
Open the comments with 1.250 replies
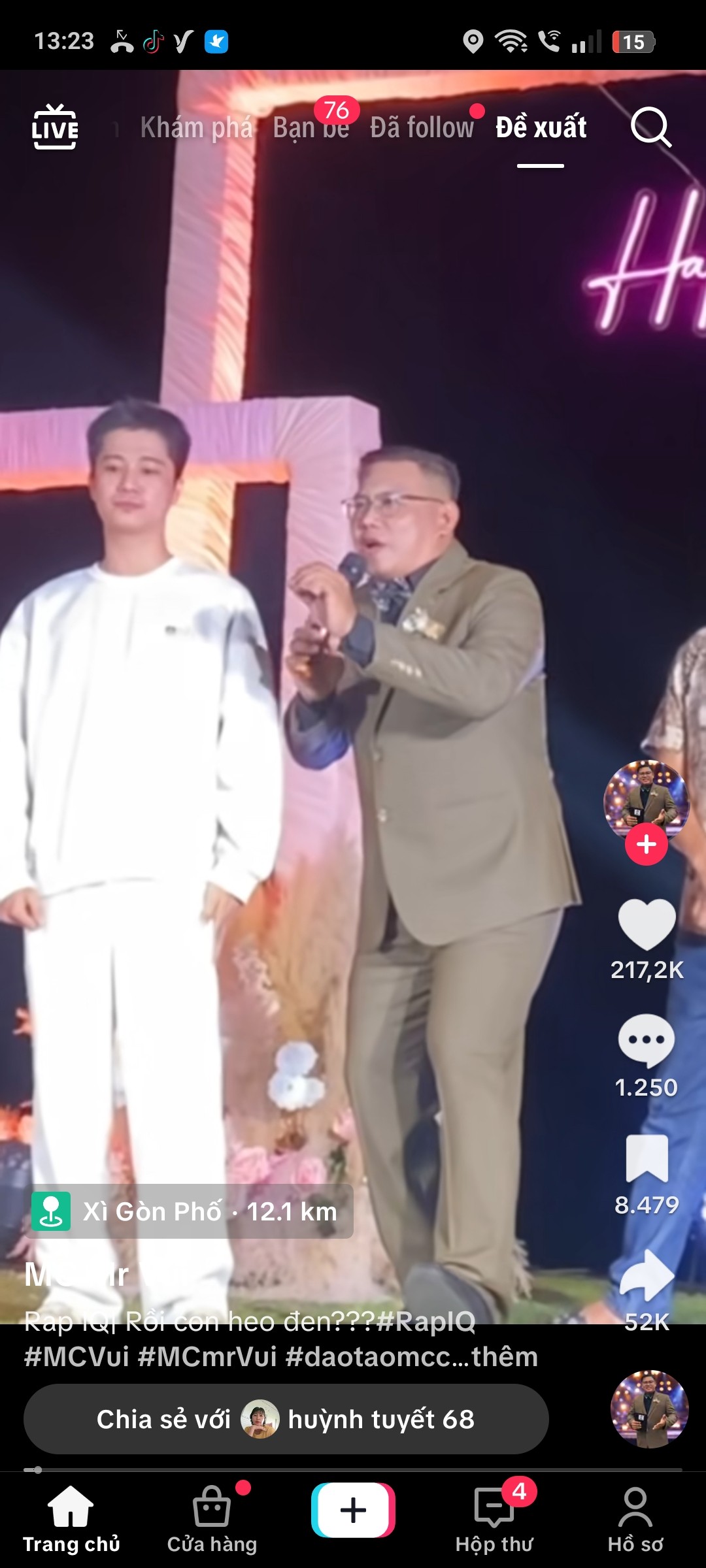click(647, 1040)
